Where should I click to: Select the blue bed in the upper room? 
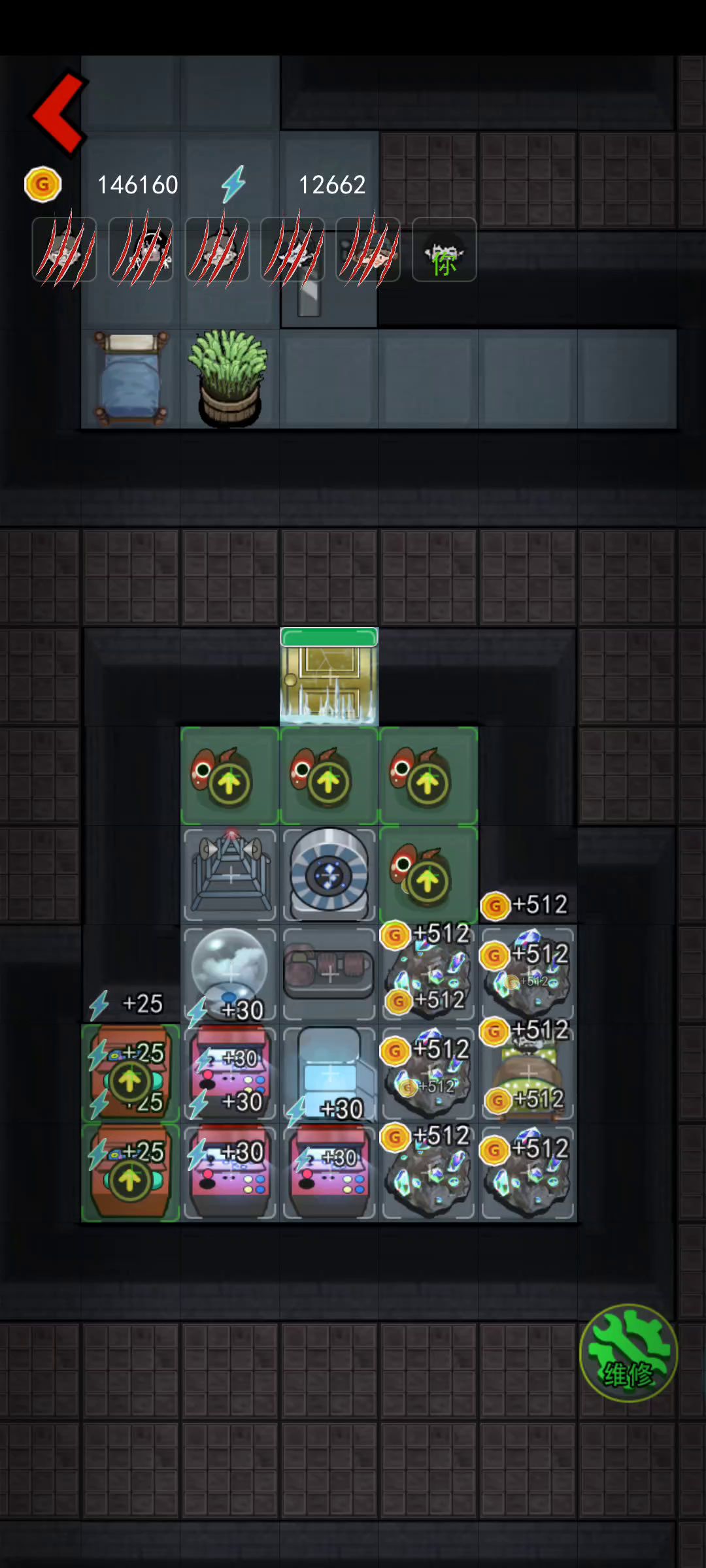[131, 379]
